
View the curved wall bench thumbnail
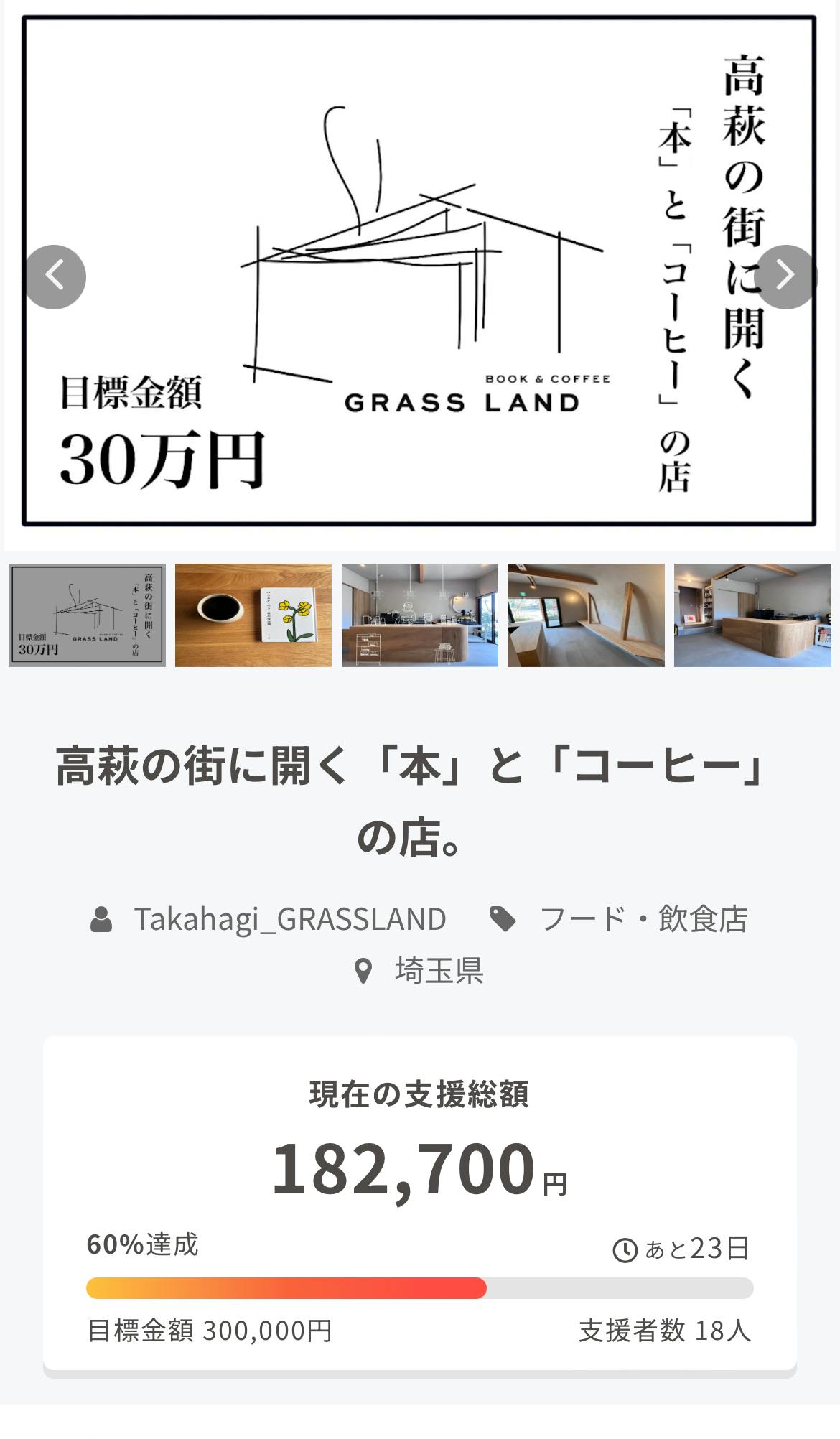coord(586,615)
